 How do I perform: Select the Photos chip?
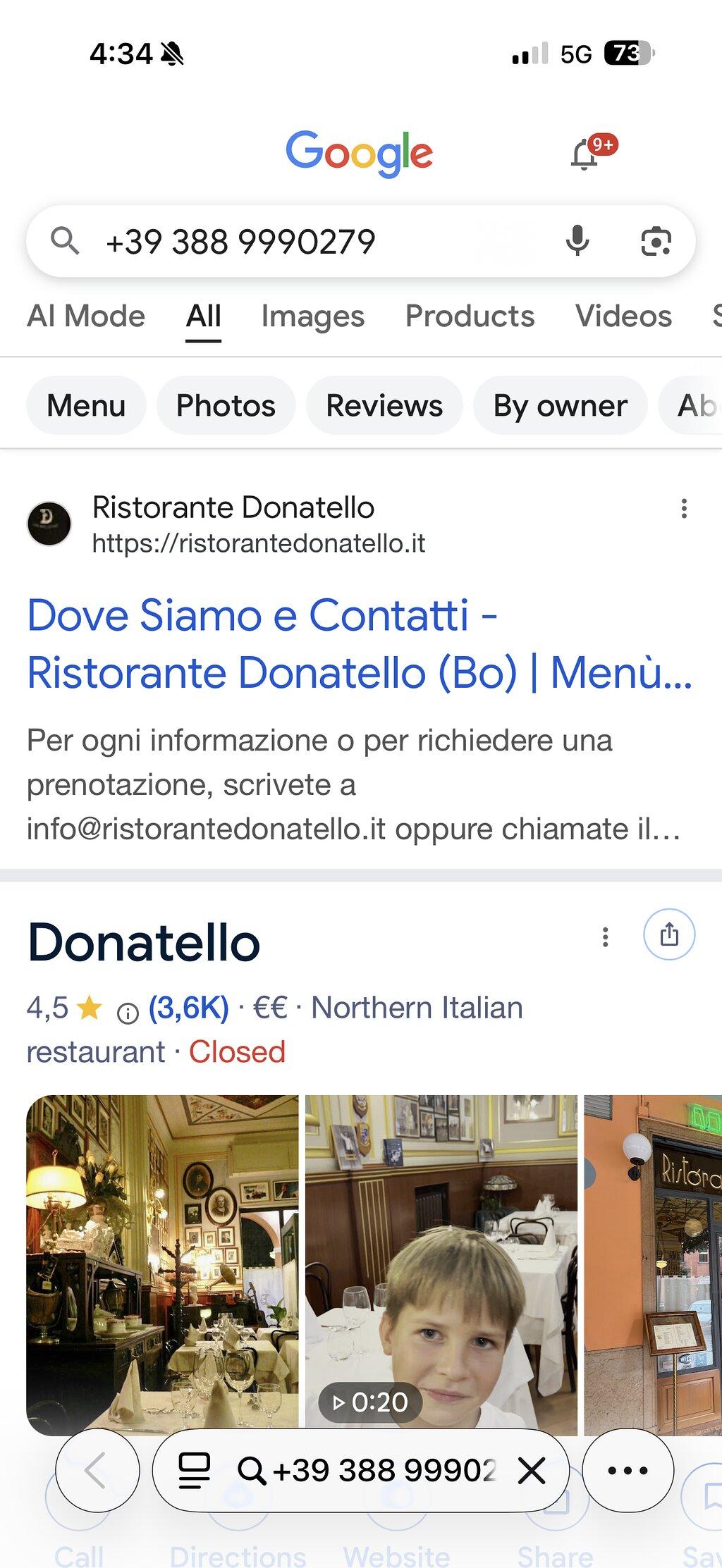click(x=226, y=405)
